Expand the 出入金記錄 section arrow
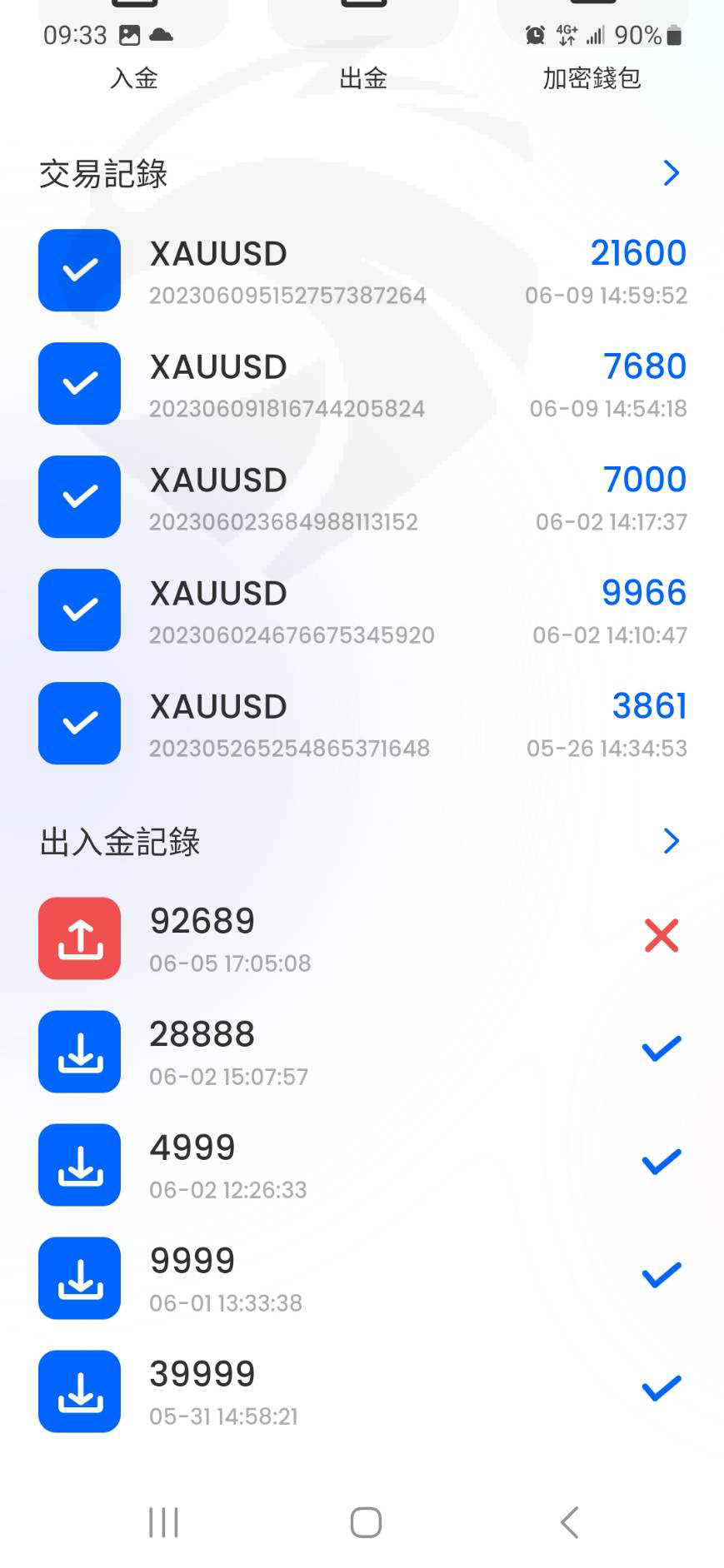Screen dimensions: 724x1568 click(672, 841)
